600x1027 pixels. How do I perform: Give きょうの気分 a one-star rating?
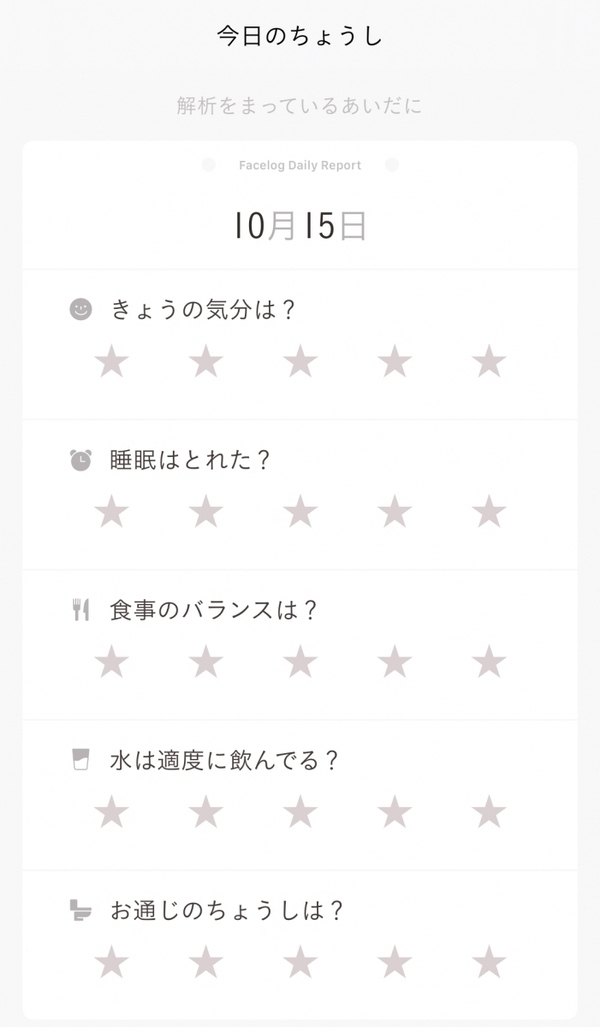(x=111, y=362)
